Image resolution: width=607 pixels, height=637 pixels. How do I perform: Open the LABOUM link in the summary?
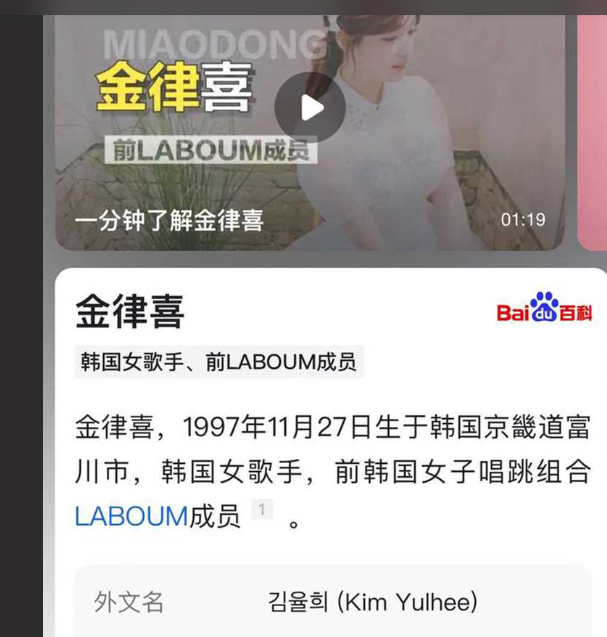tap(131, 516)
